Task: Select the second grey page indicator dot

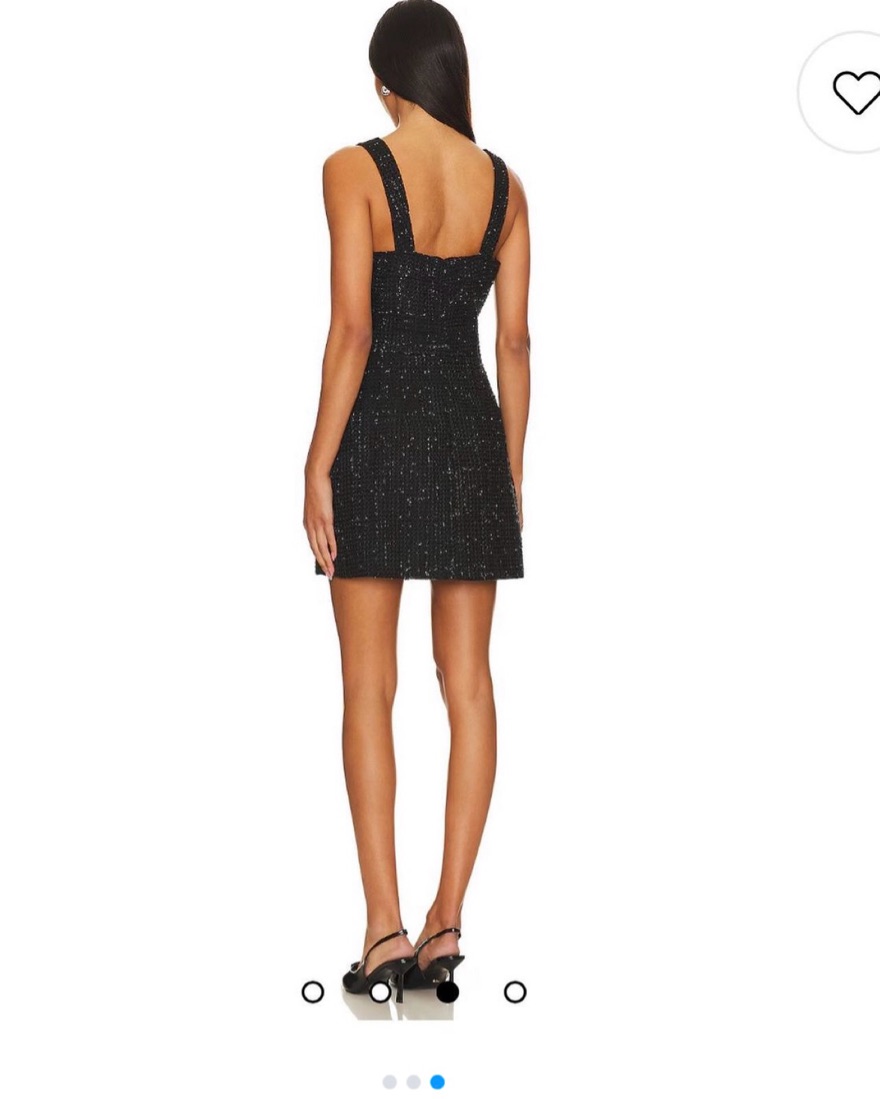Action: (413, 1081)
